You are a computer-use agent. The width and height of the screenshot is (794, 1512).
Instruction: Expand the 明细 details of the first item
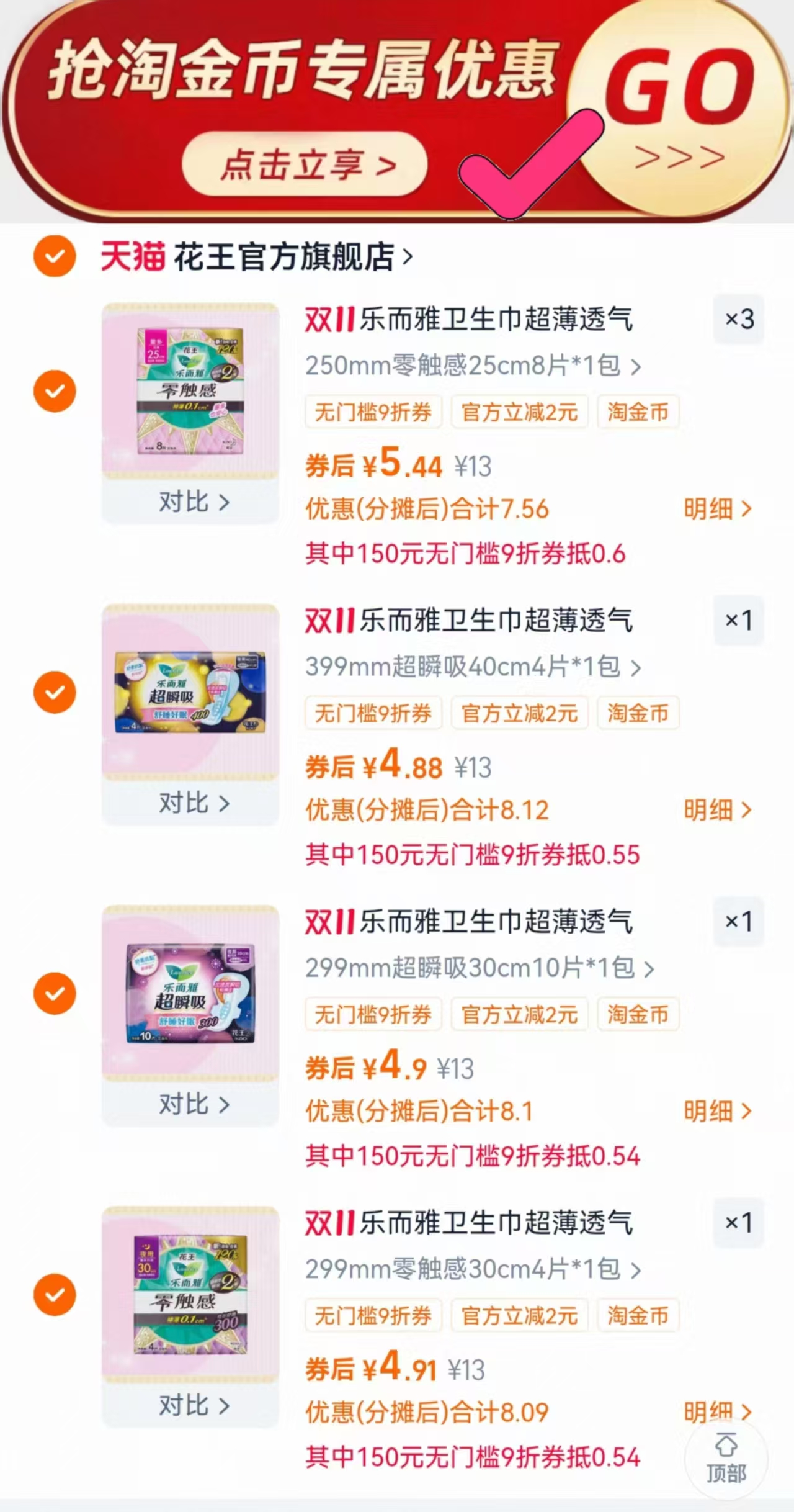click(718, 508)
